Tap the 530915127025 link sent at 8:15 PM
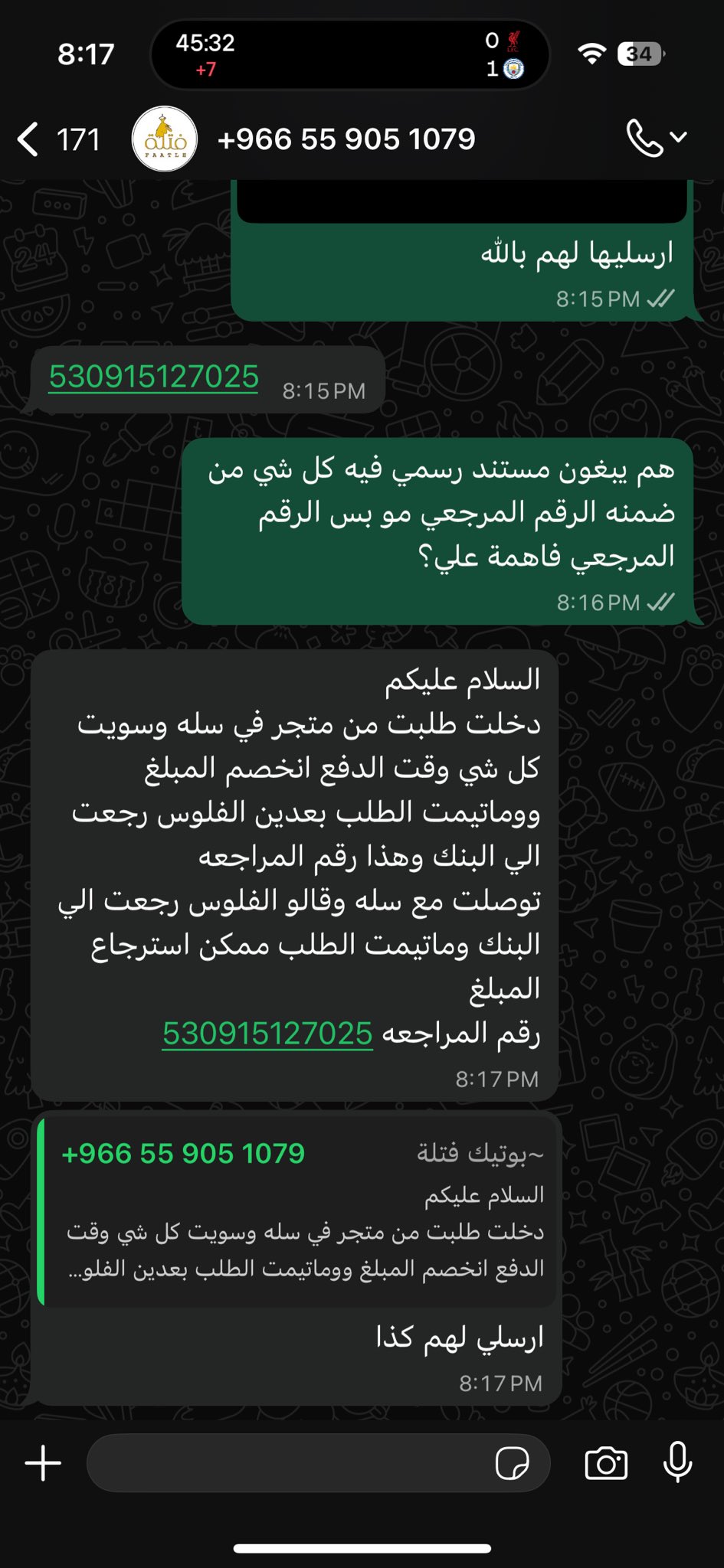The image size is (724, 1568). (x=154, y=377)
